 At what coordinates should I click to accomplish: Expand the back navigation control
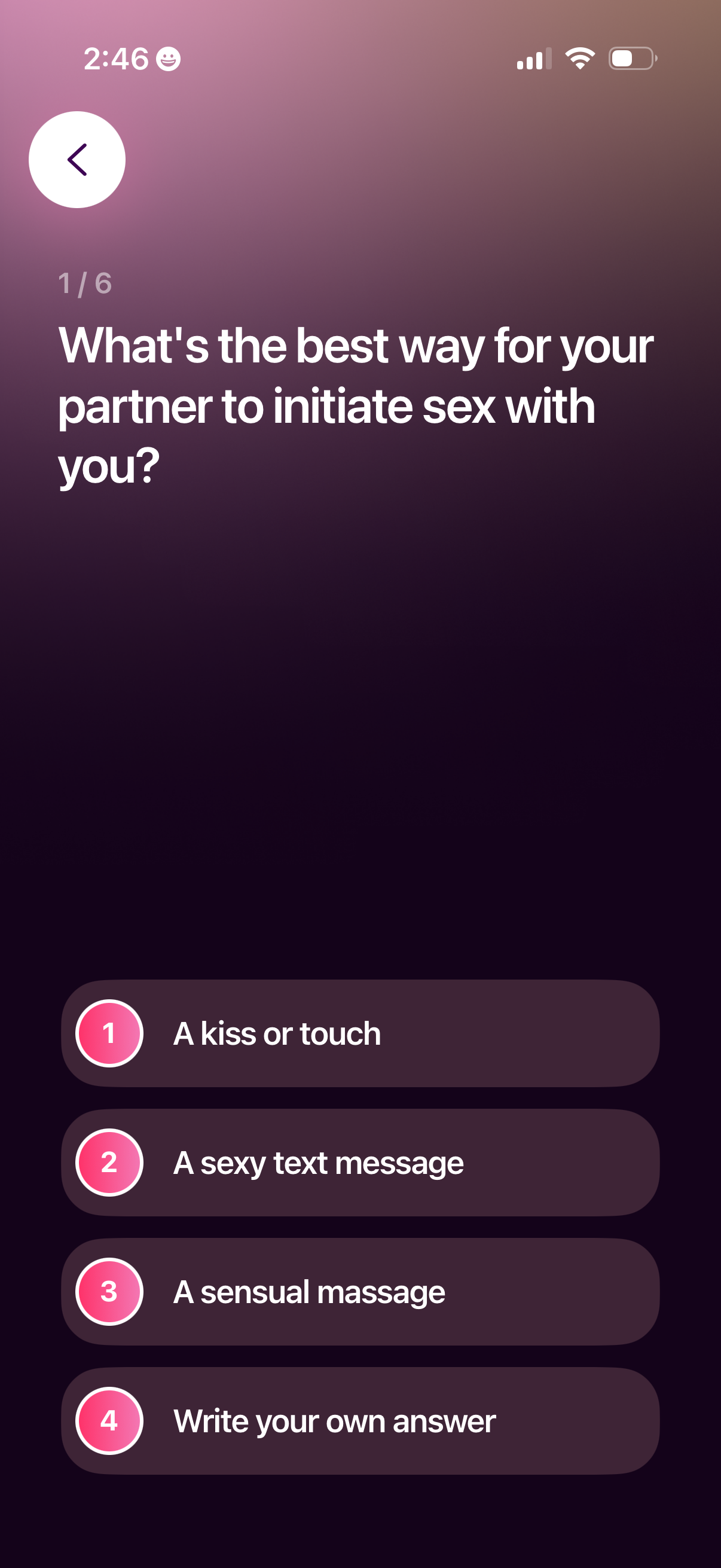[x=77, y=159]
